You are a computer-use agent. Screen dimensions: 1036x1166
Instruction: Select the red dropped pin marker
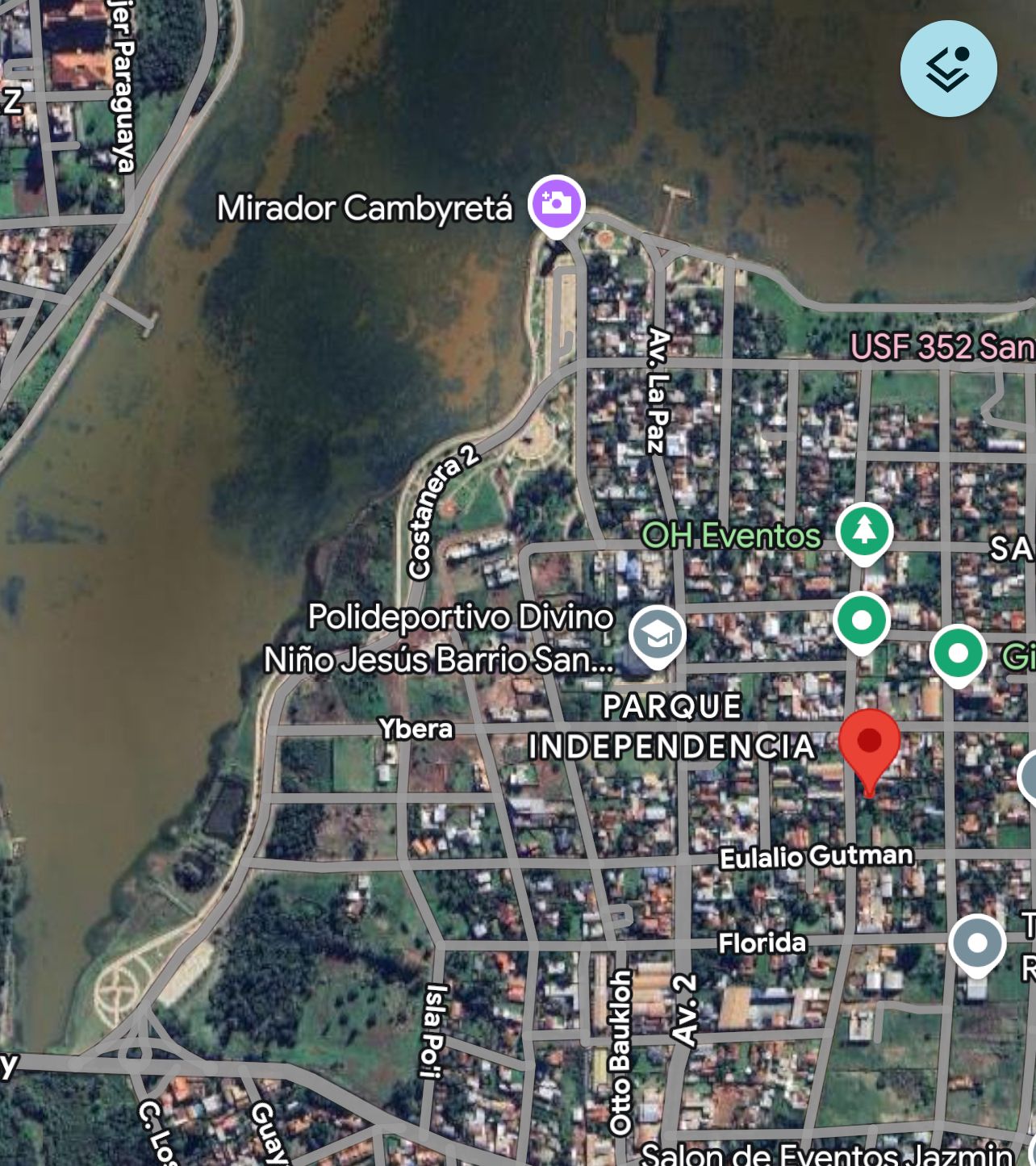pyautogui.click(x=869, y=743)
